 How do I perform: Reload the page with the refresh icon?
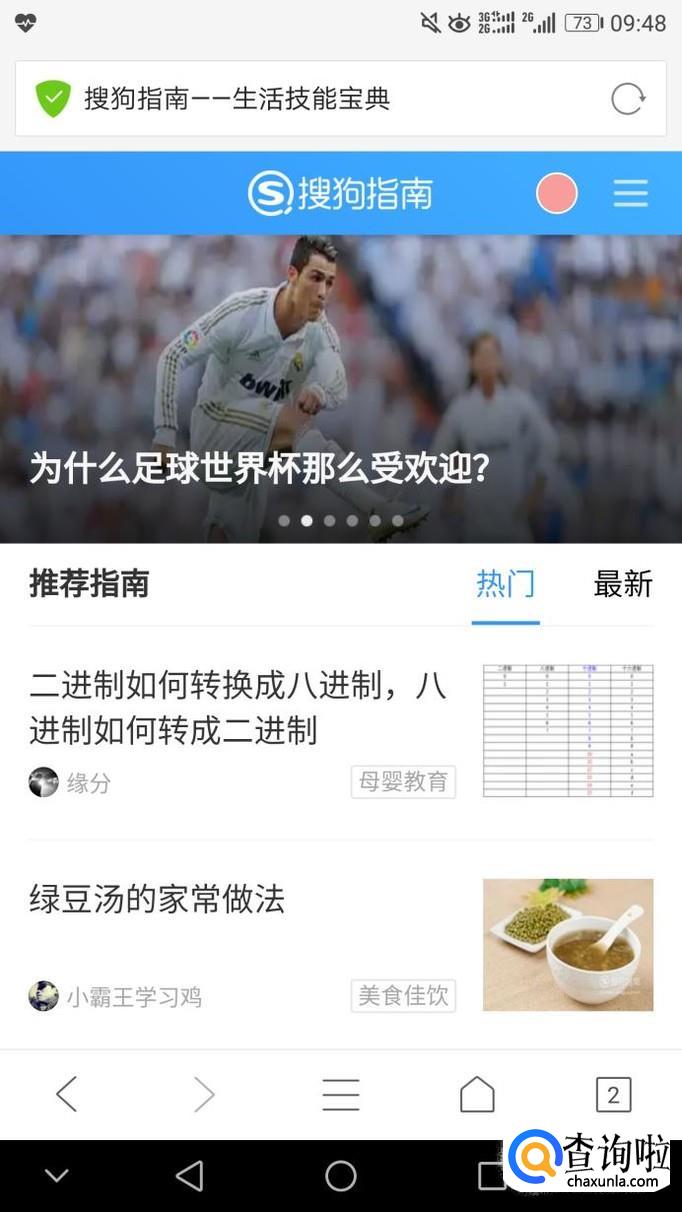tap(627, 99)
